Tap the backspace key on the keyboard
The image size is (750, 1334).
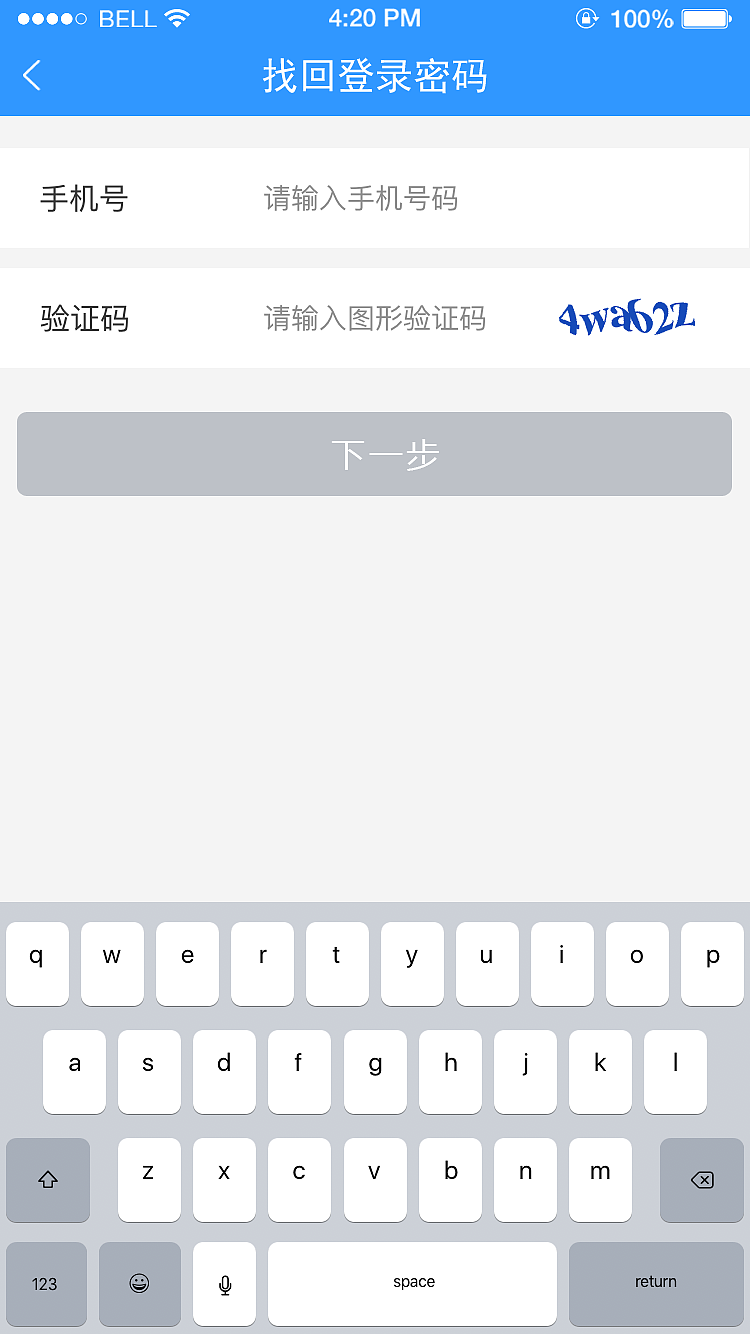tap(702, 1180)
